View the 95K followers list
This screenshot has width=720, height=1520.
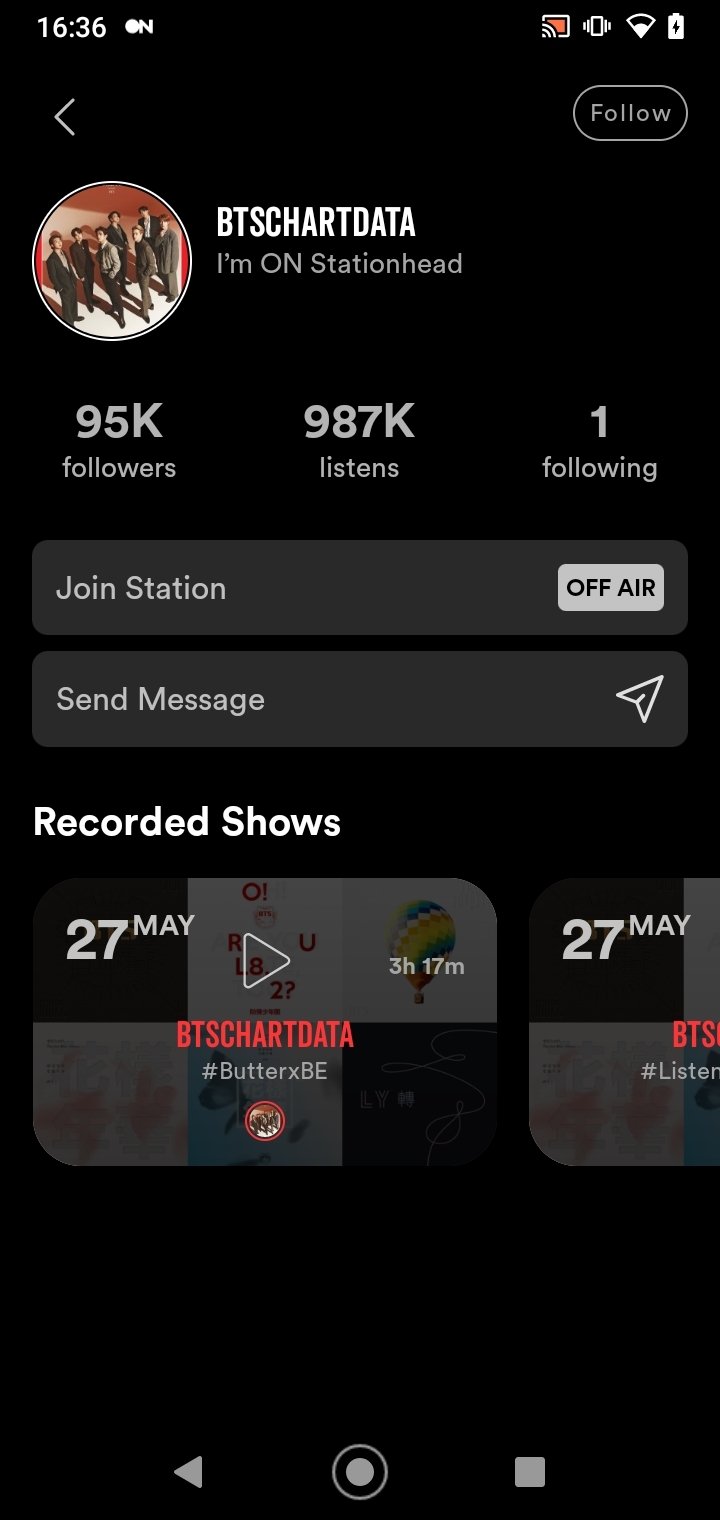coord(119,441)
